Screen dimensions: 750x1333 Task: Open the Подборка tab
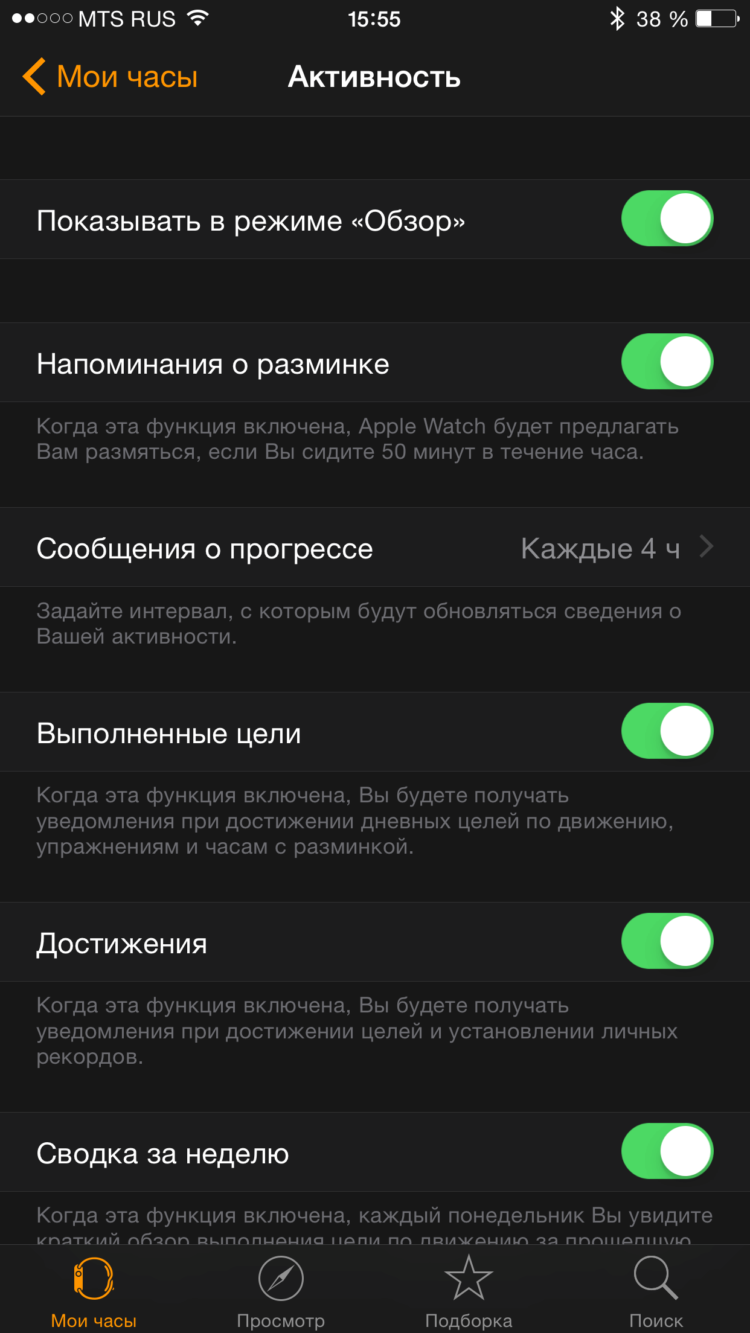click(468, 1290)
